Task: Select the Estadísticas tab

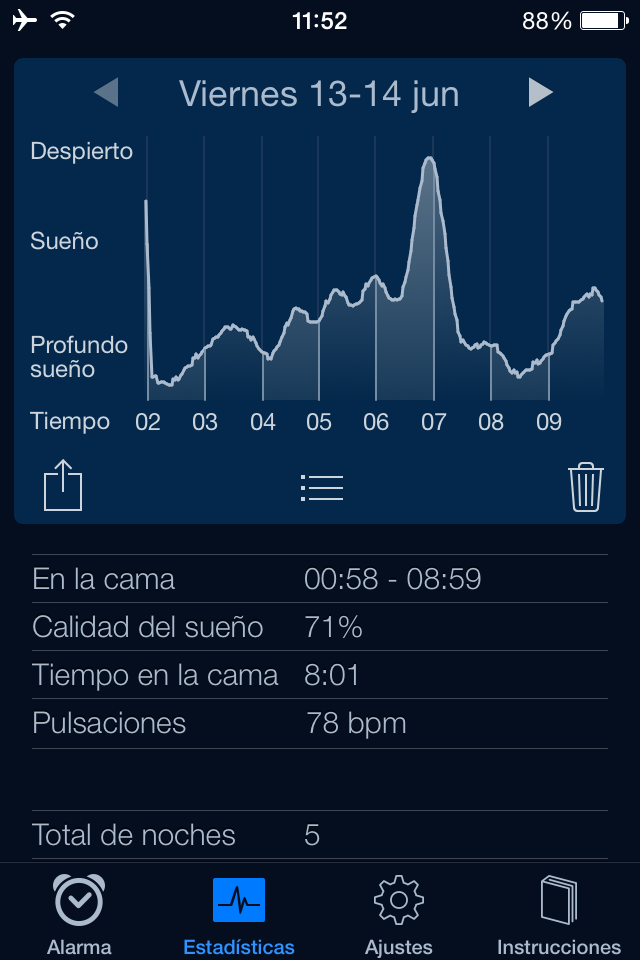Action: click(239, 914)
